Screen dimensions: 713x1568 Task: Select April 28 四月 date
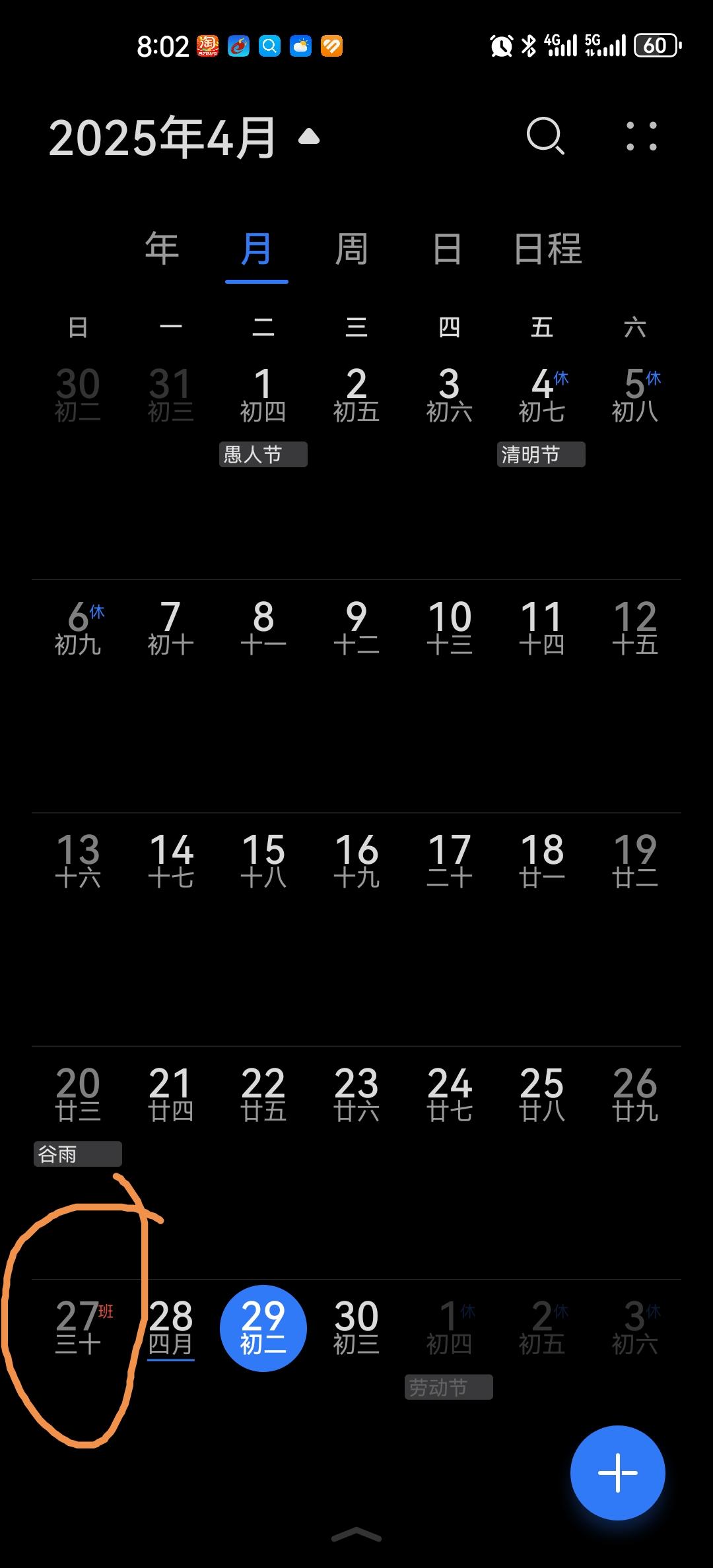click(171, 1328)
